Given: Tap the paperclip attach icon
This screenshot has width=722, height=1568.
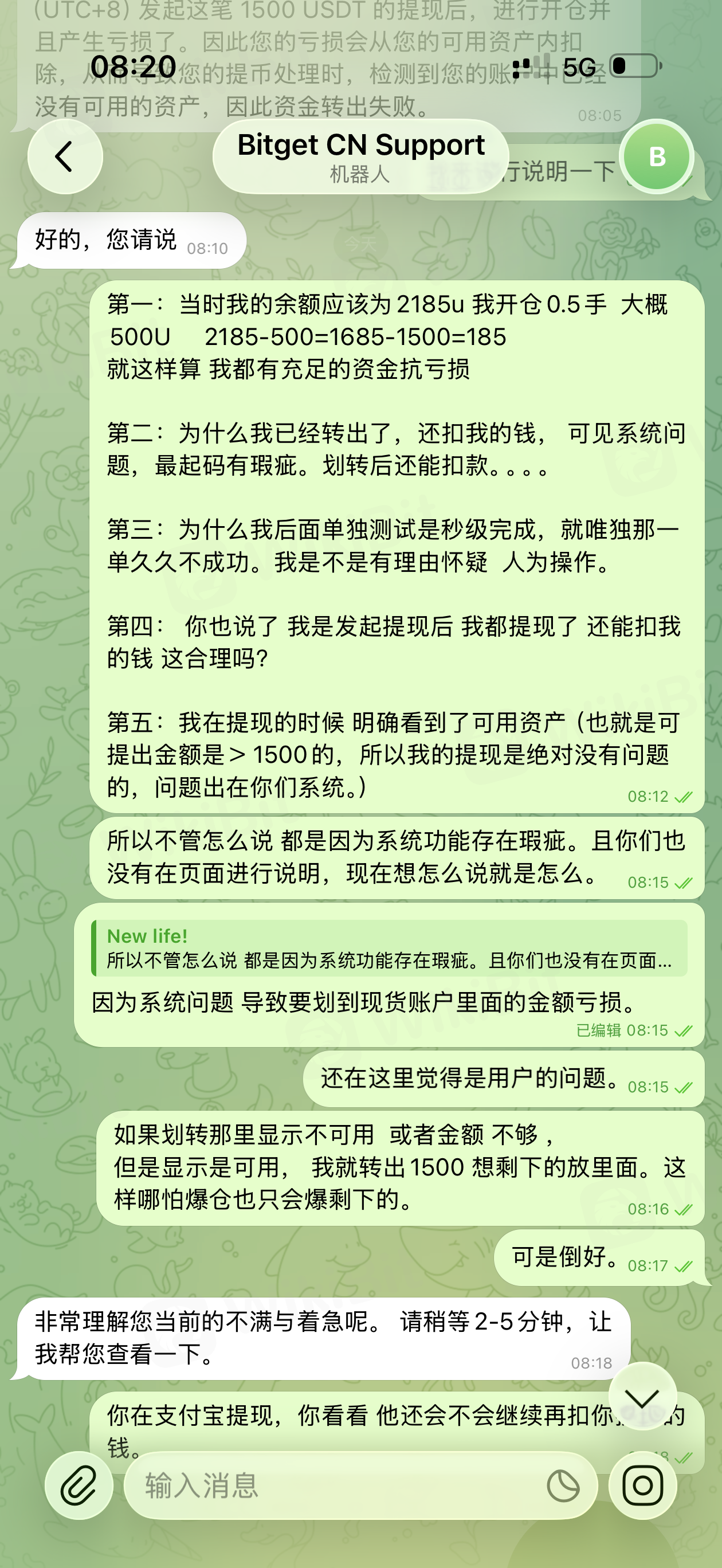Looking at the screenshot, I should point(79,1486).
